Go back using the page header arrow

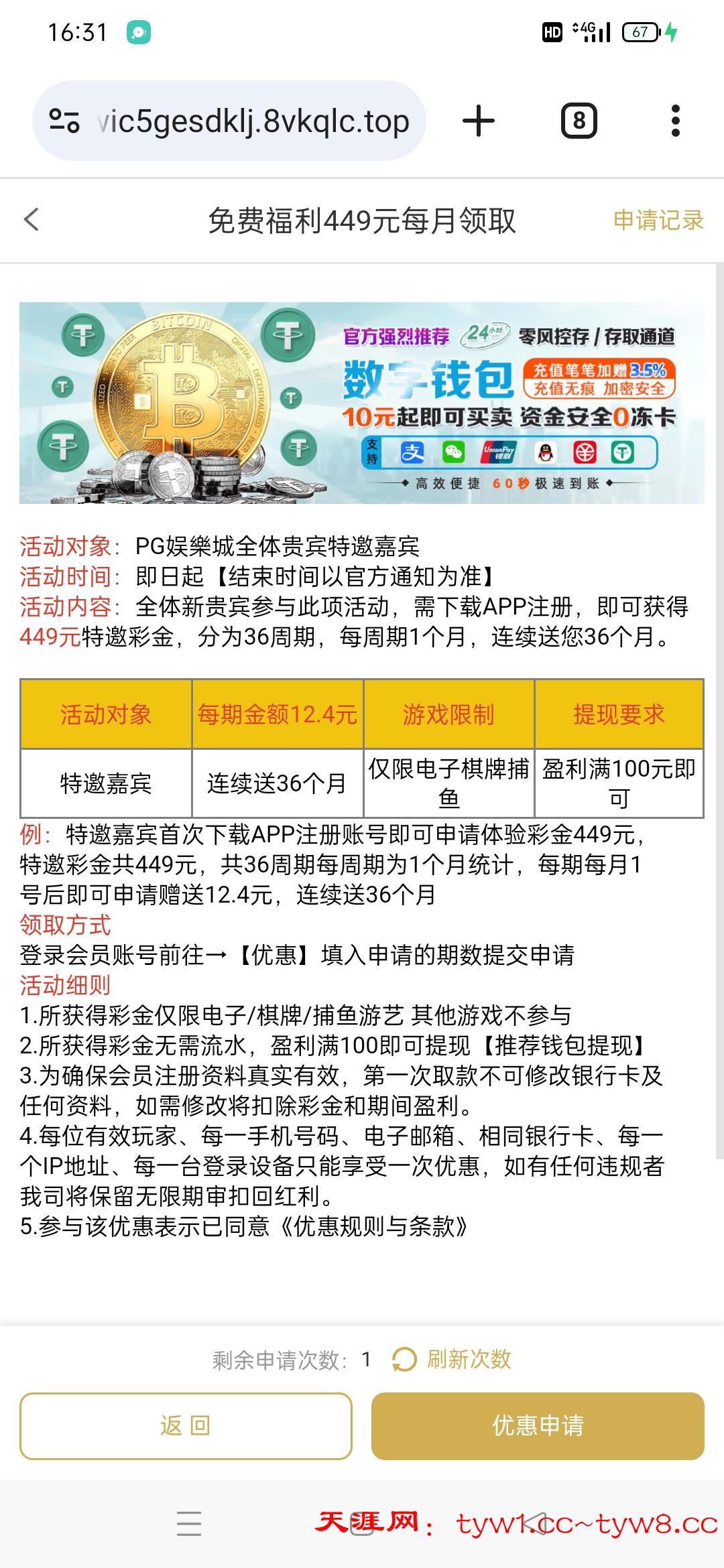tap(32, 220)
